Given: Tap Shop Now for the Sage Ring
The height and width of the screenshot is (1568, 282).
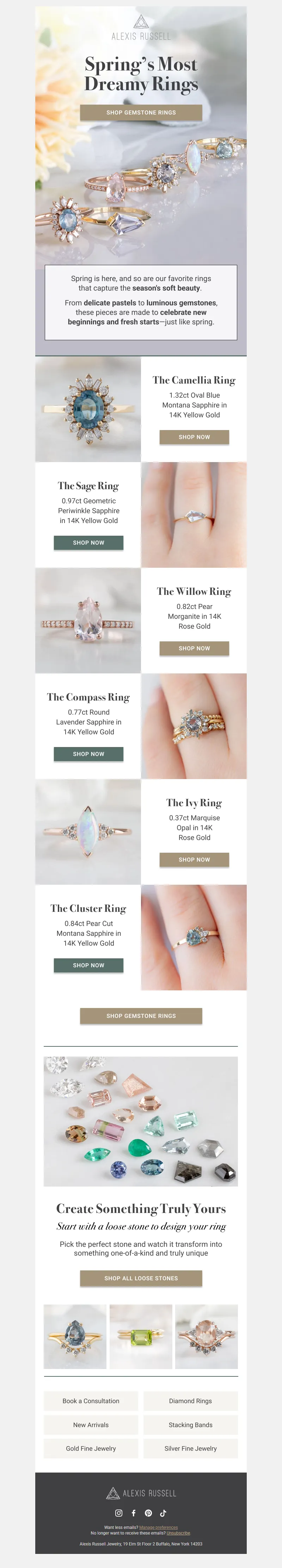Looking at the screenshot, I should click(88, 542).
